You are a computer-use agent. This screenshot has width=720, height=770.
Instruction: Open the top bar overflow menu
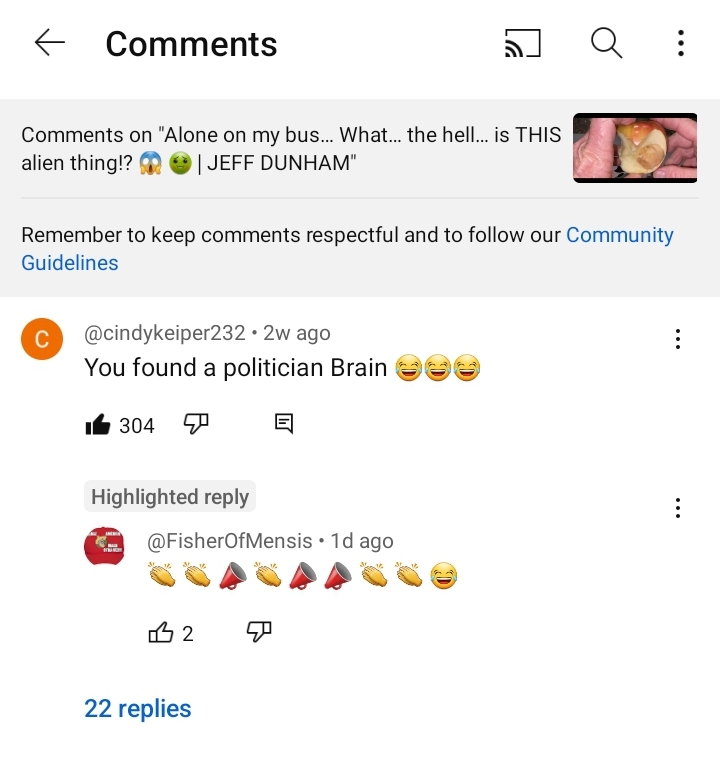tap(680, 43)
